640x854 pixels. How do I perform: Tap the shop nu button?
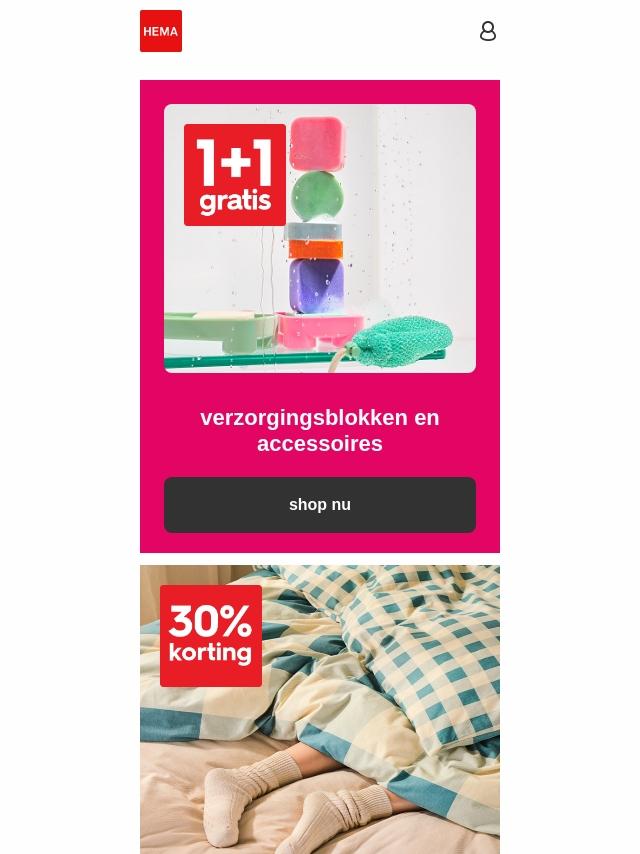[x=320, y=505]
